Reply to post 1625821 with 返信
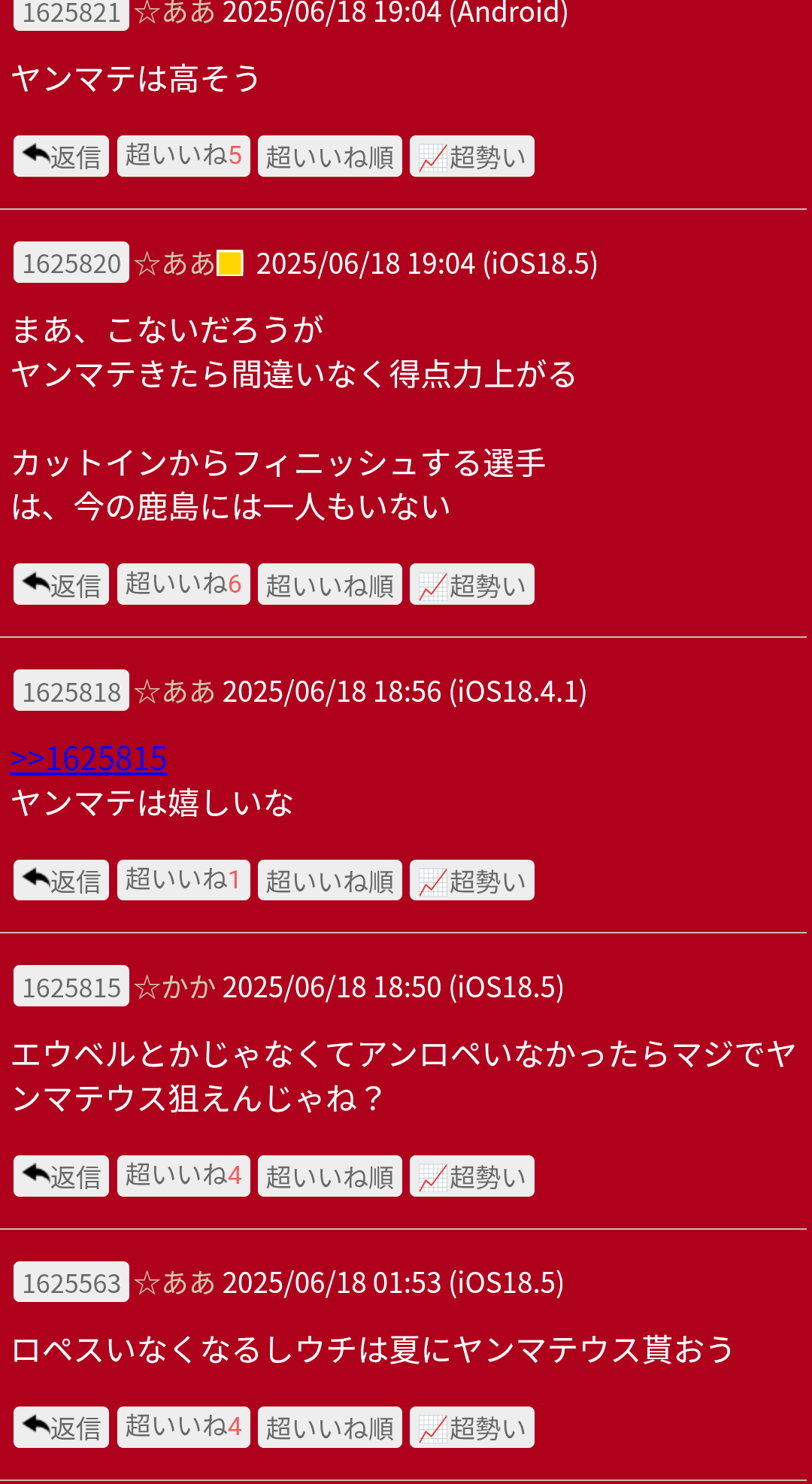812x1484 pixels. pos(61,156)
